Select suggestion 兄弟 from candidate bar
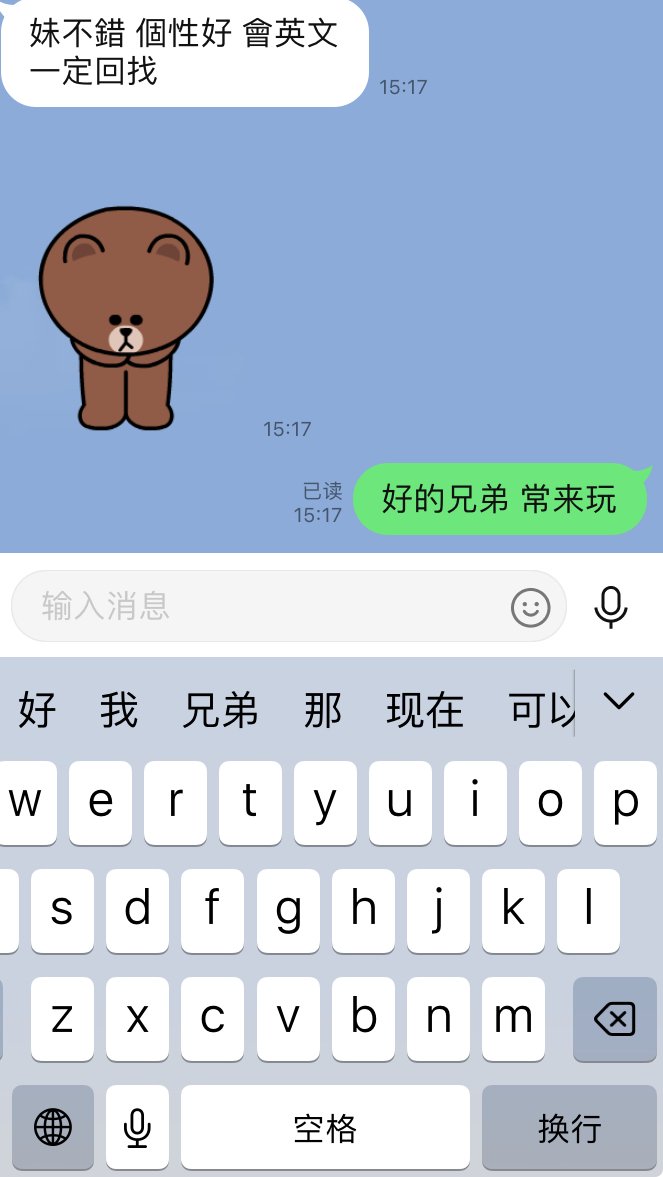Screen dimensions: 663x1177 point(220,711)
